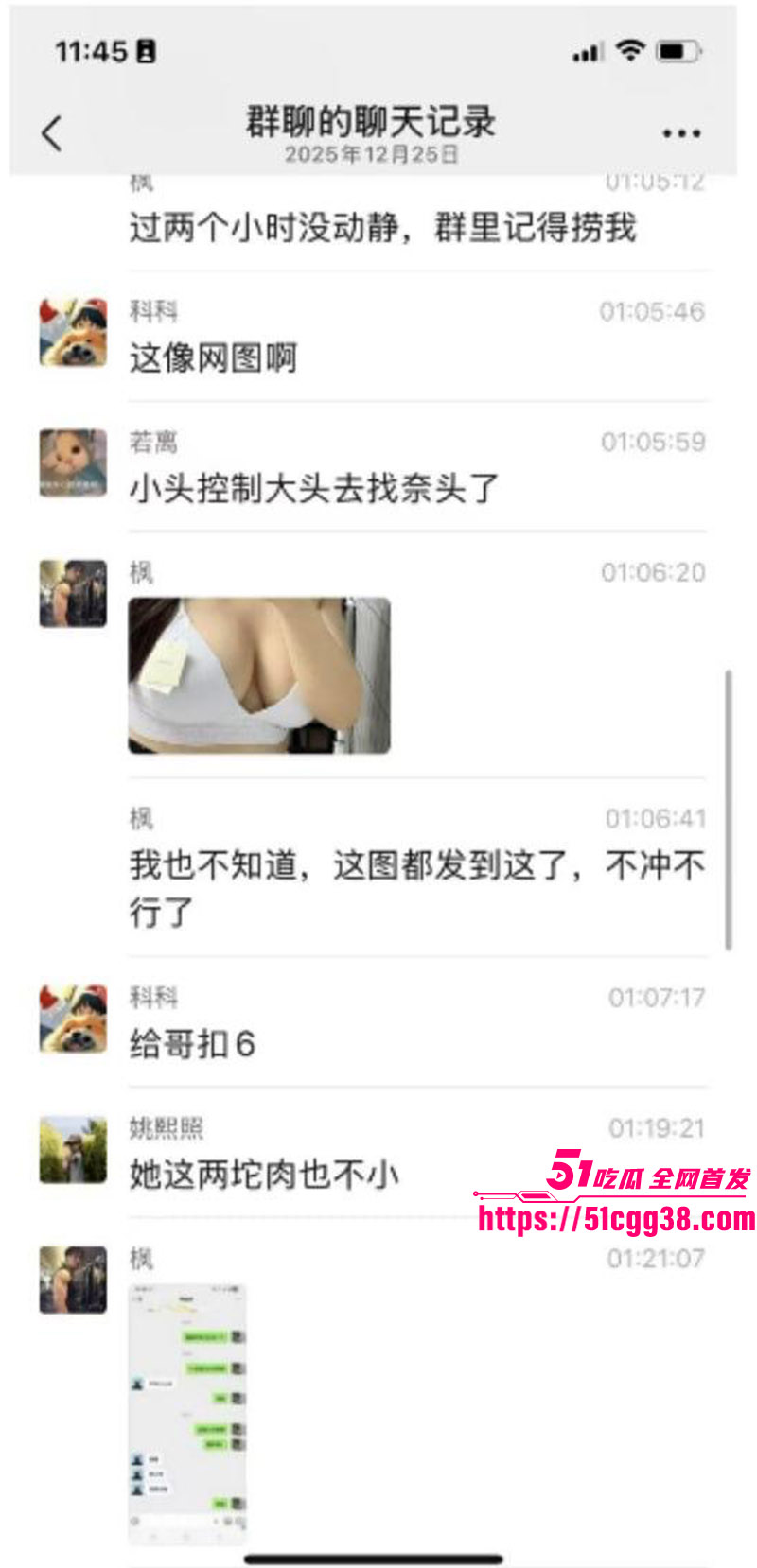Open the photo sent at 01:06:20
Viewport: 757px width, 1568px height.
259,675
